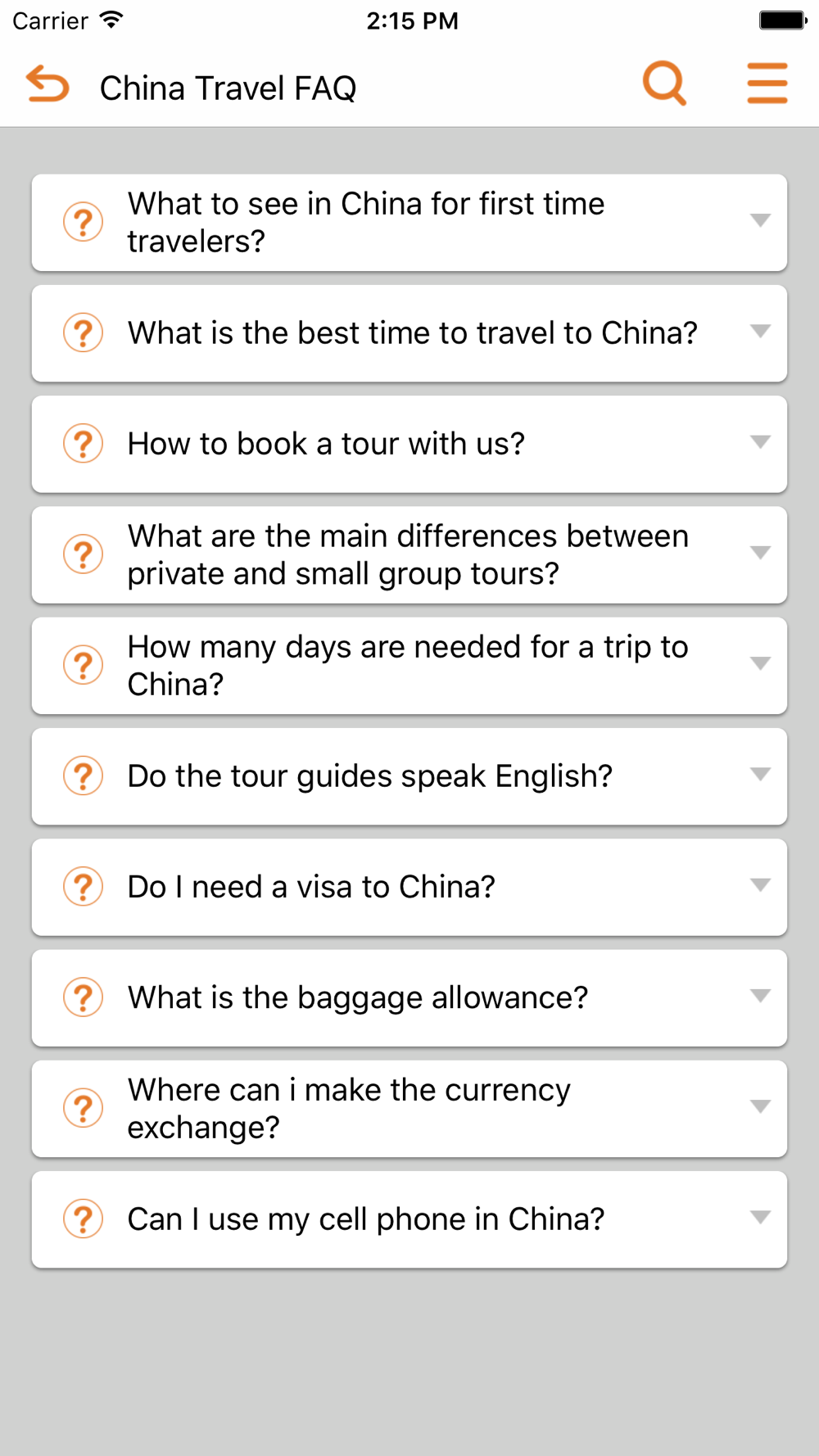Expand the private versus small group tours question

click(x=409, y=555)
